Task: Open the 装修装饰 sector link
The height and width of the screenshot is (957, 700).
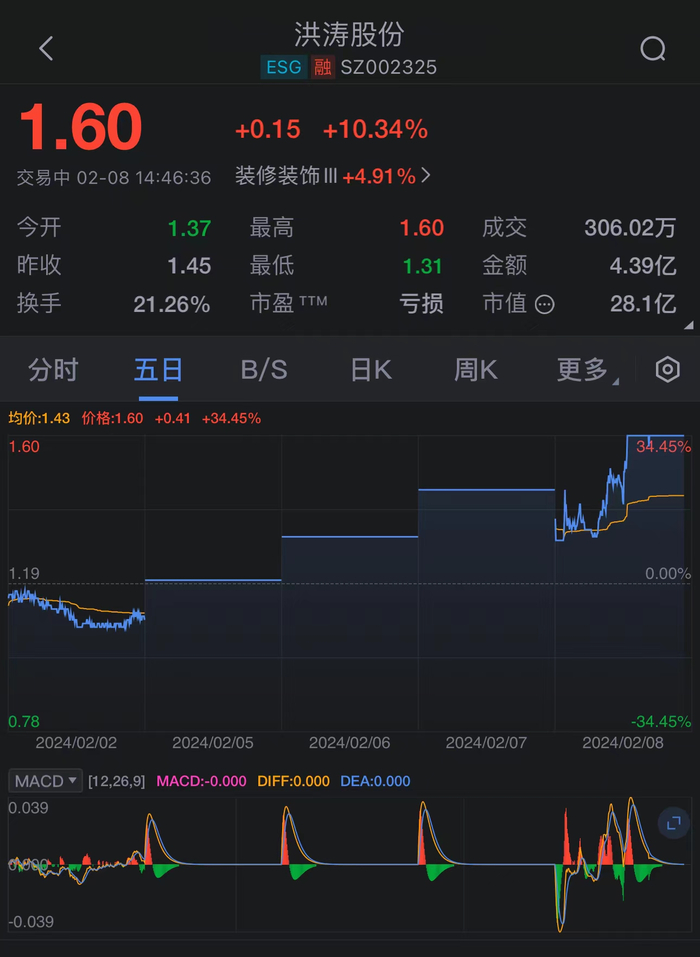Action: [x=333, y=176]
